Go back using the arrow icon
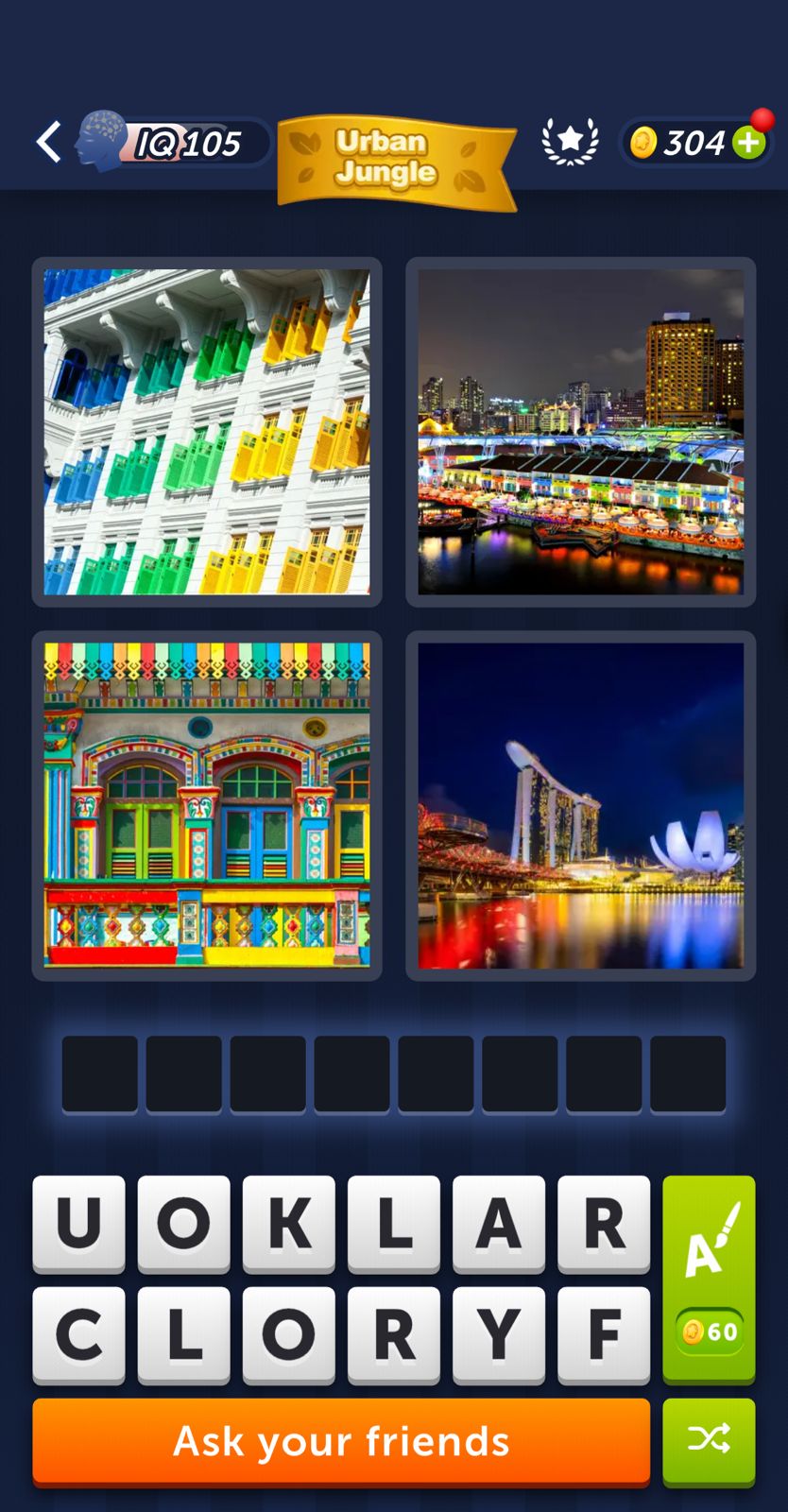This screenshot has width=788, height=1512. pyautogui.click(x=48, y=143)
